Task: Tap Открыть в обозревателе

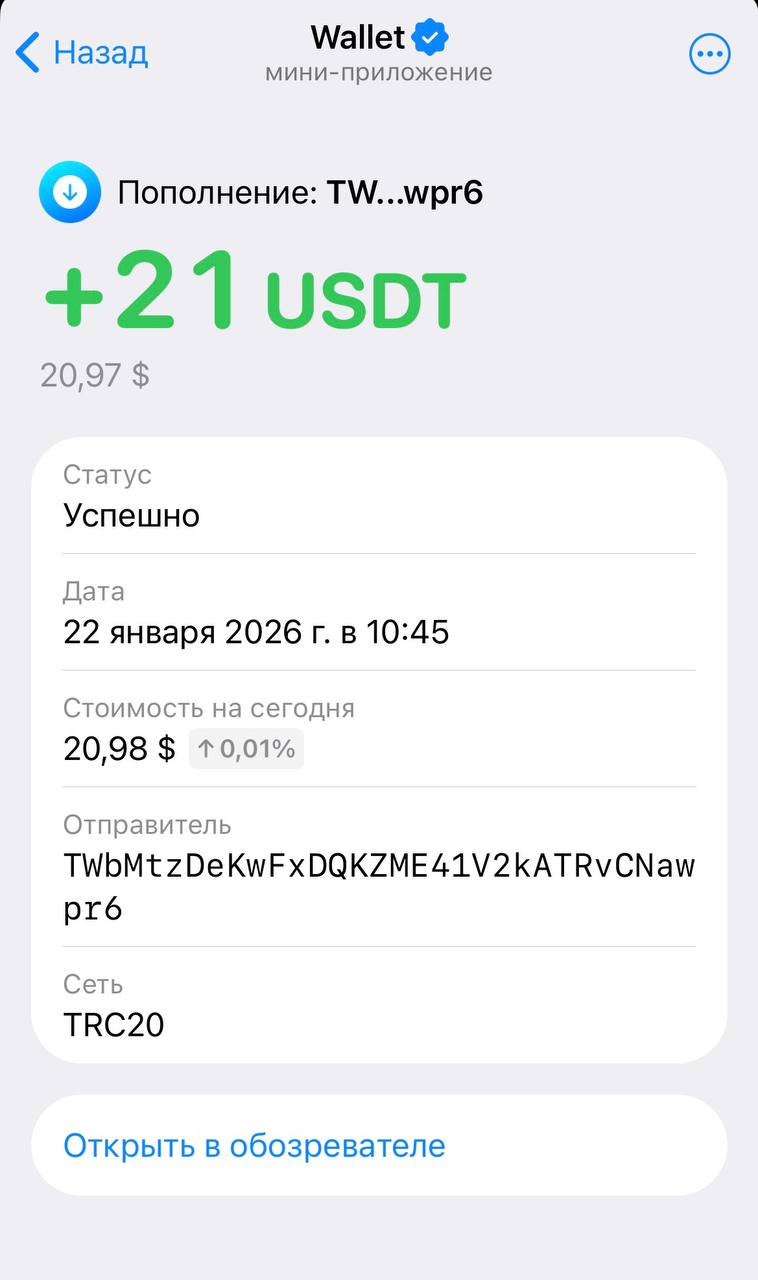Action: pyautogui.click(x=254, y=1145)
